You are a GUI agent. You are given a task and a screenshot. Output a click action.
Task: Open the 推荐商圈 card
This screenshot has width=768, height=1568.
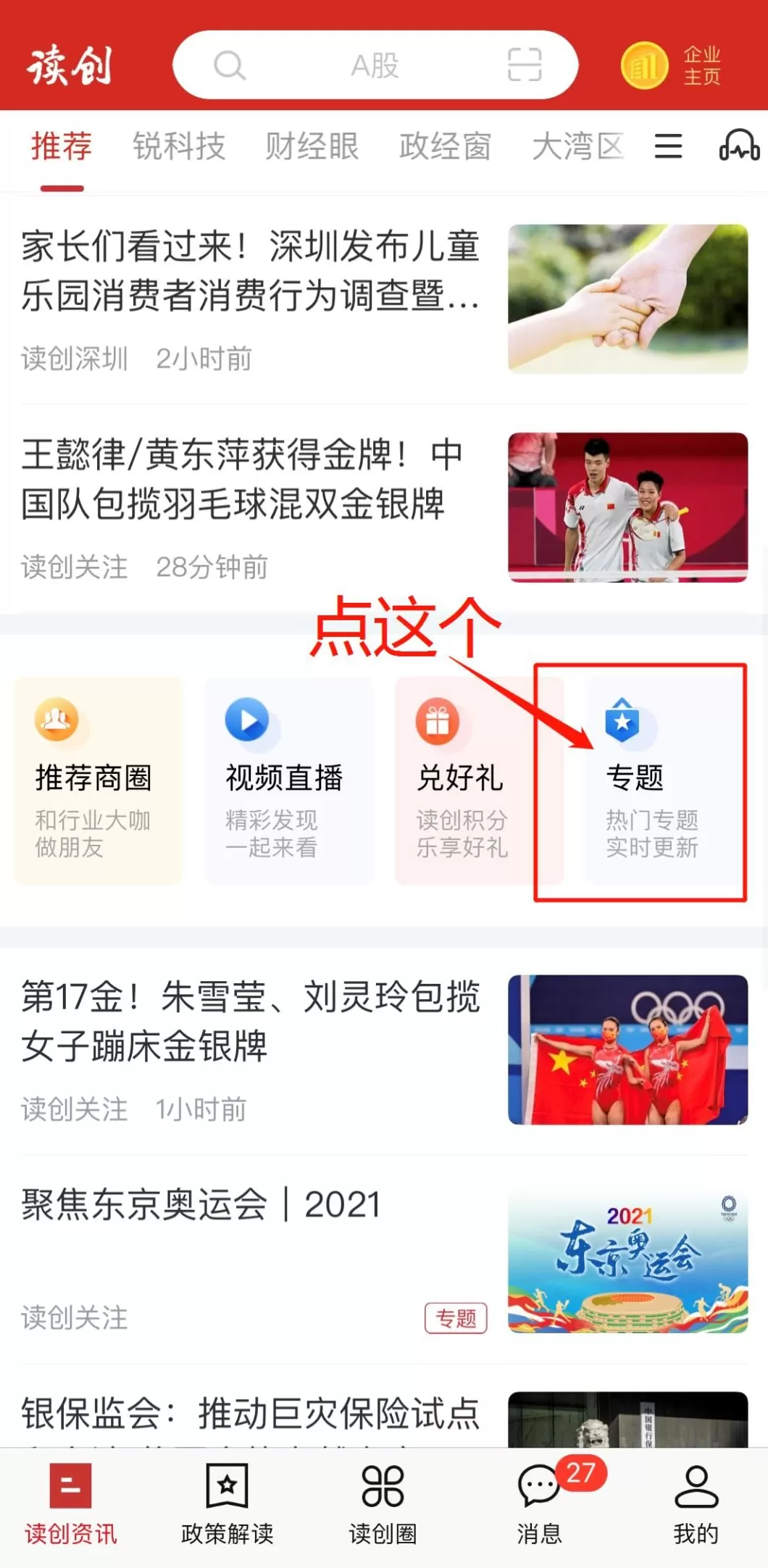pyautogui.click(x=99, y=780)
